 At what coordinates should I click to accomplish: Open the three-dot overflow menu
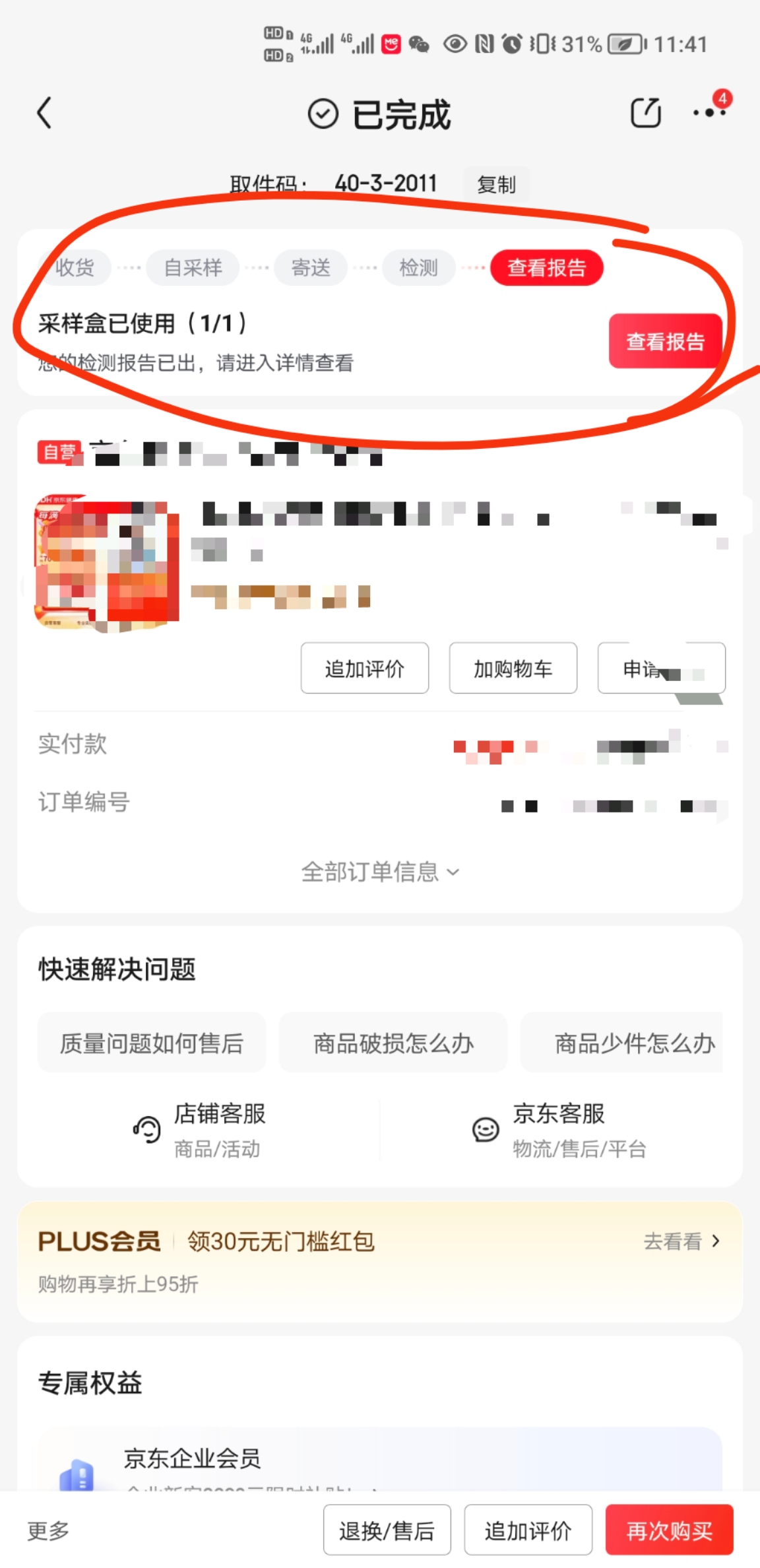pyautogui.click(x=709, y=113)
